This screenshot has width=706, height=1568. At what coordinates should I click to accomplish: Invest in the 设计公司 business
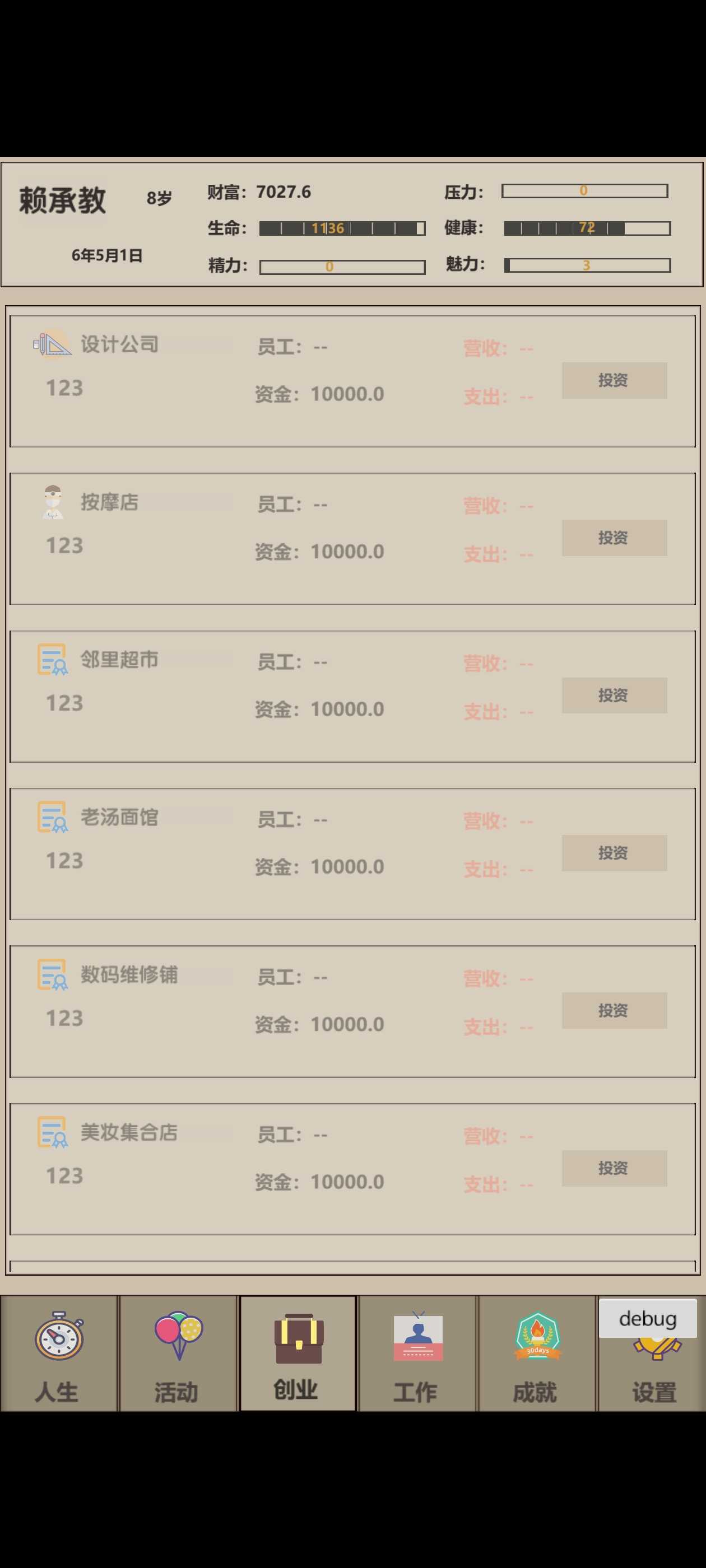(614, 380)
